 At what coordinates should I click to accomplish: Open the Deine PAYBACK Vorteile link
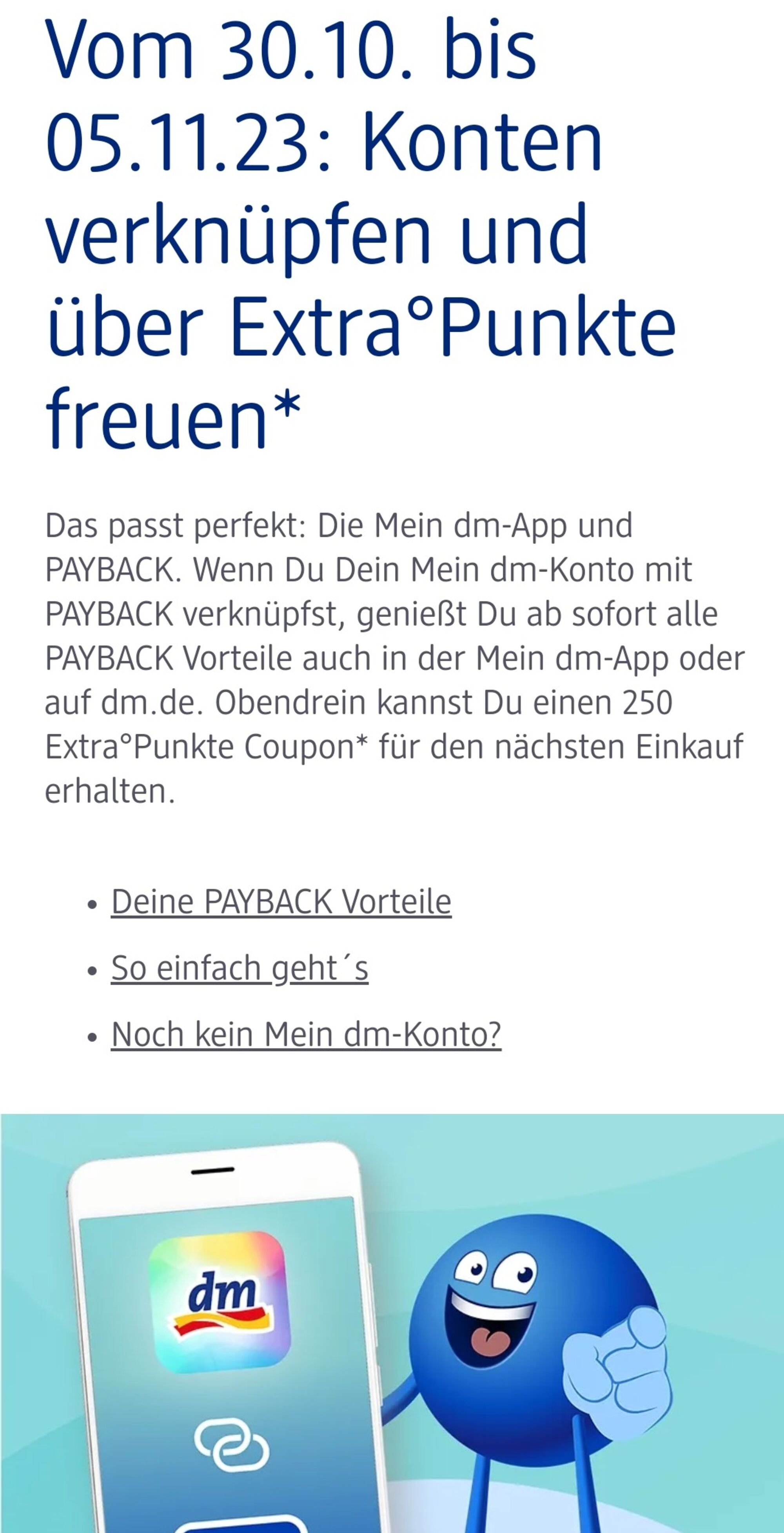click(x=281, y=901)
